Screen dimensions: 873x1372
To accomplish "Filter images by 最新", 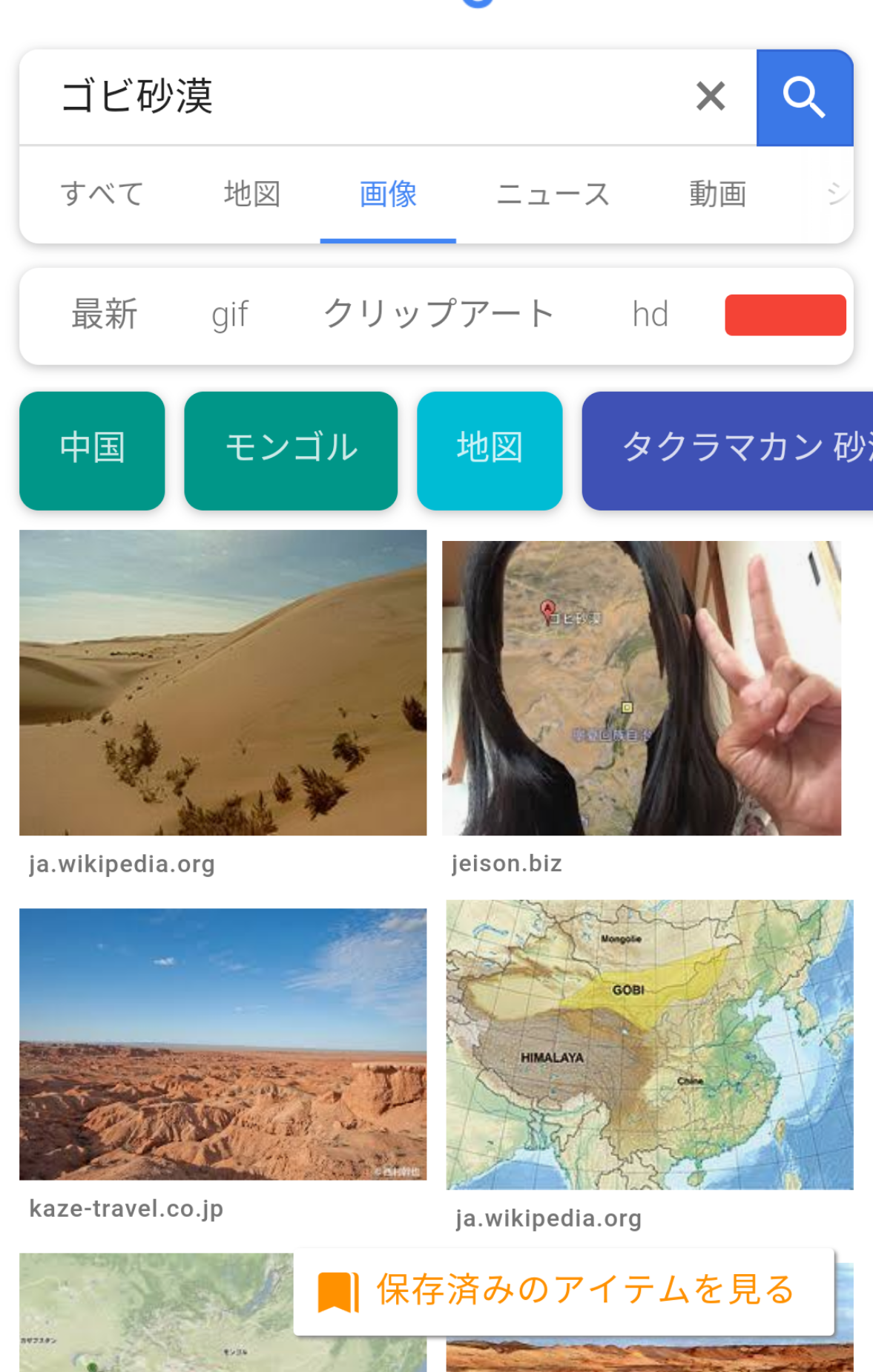I will [105, 315].
